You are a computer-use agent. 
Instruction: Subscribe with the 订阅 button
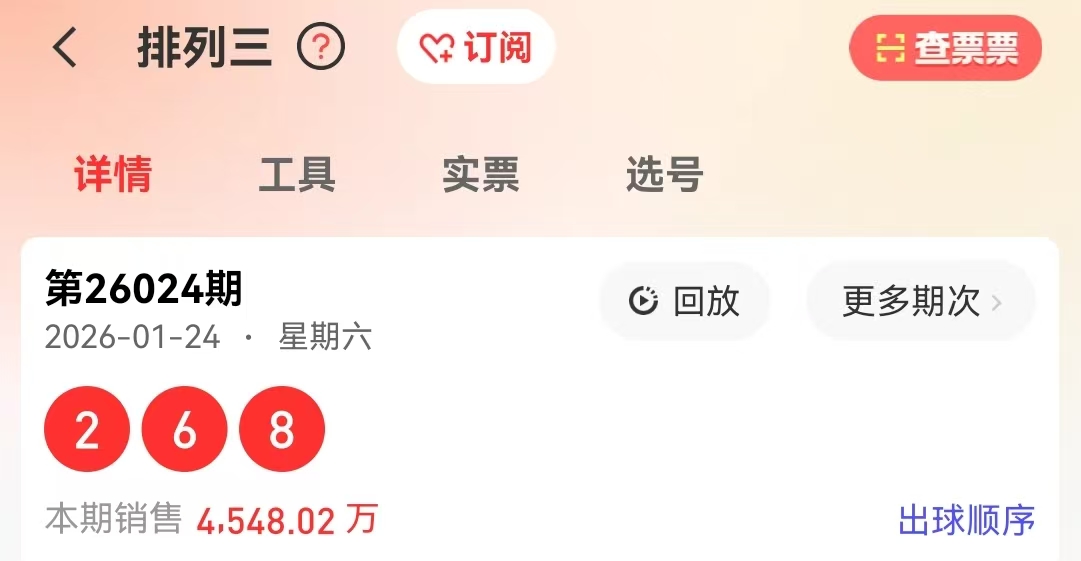tap(476, 48)
